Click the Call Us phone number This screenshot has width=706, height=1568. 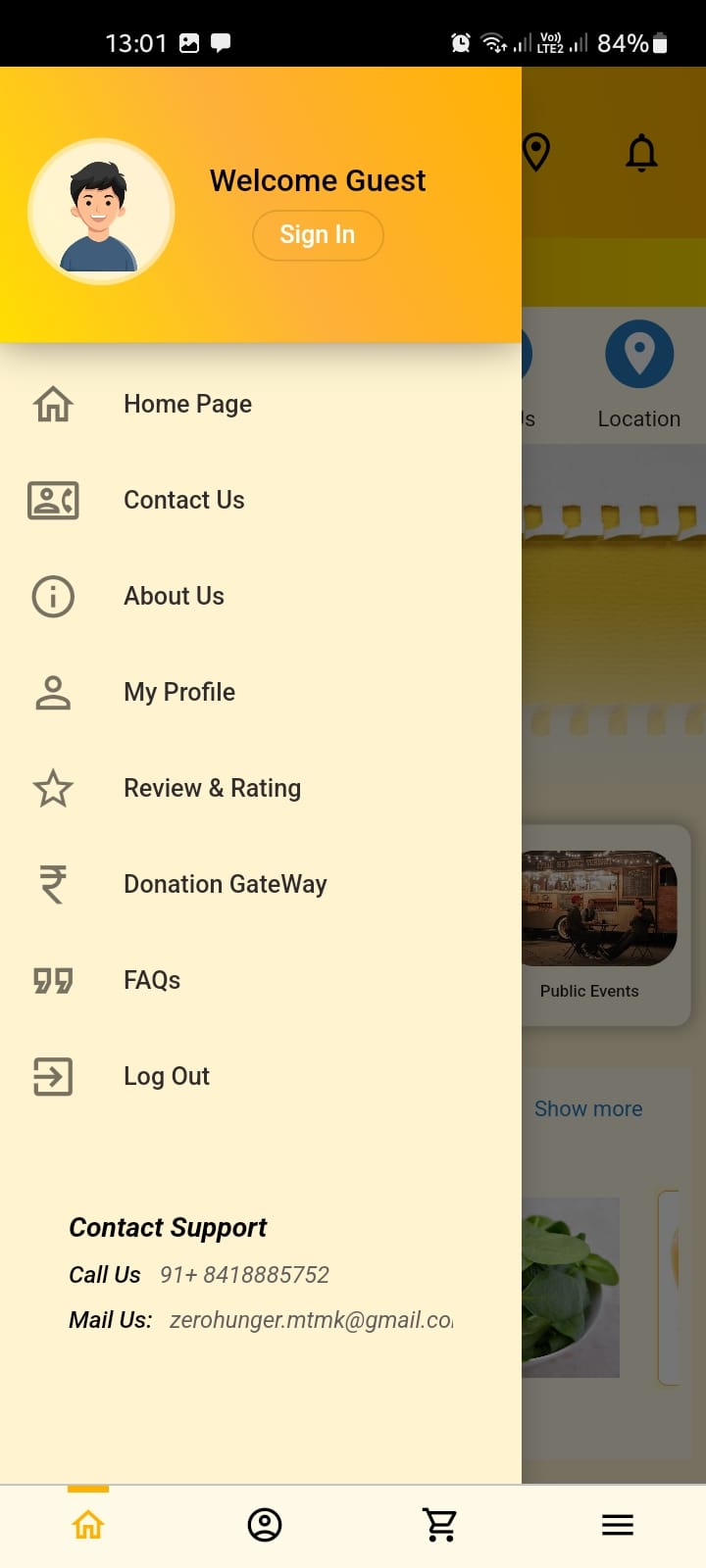244,1274
